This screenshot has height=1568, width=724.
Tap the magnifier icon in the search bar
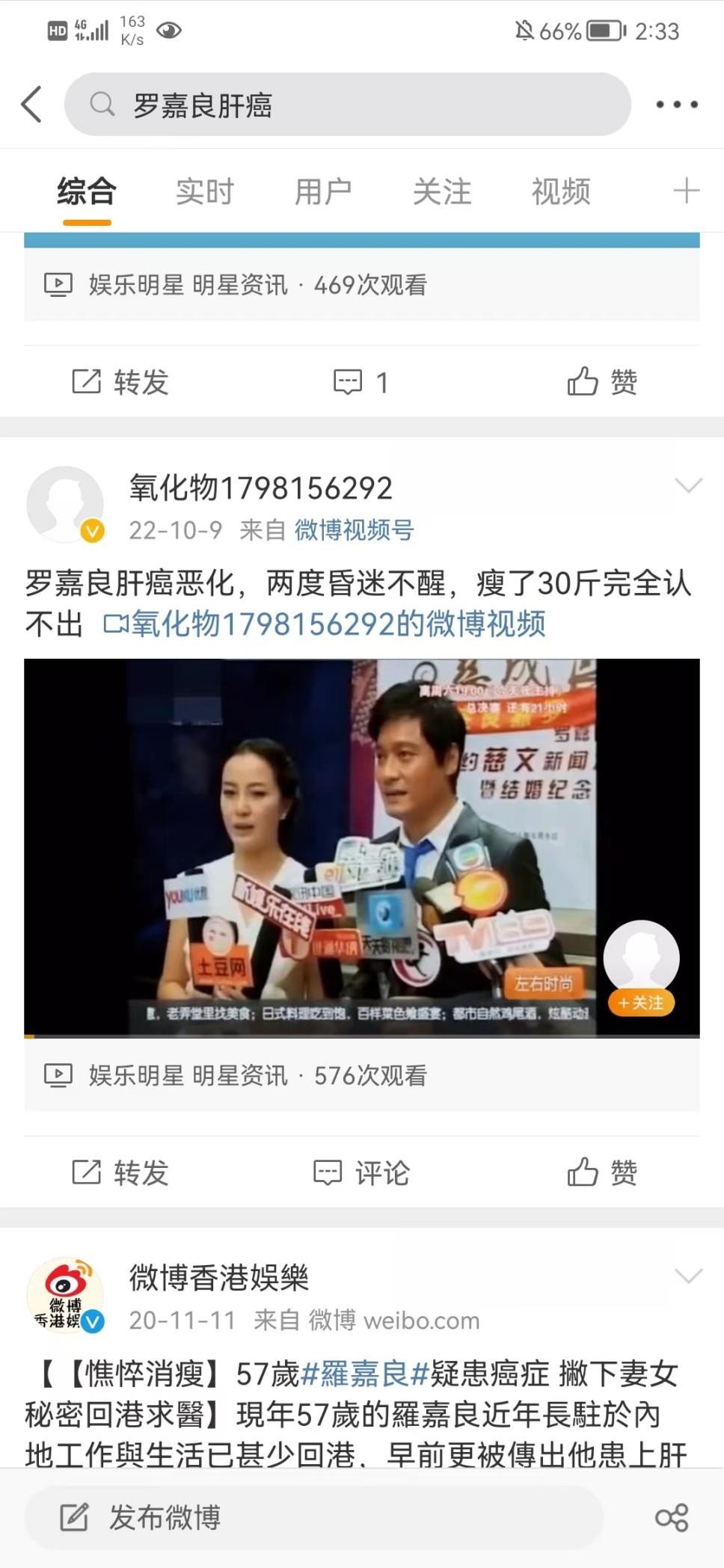(x=103, y=105)
